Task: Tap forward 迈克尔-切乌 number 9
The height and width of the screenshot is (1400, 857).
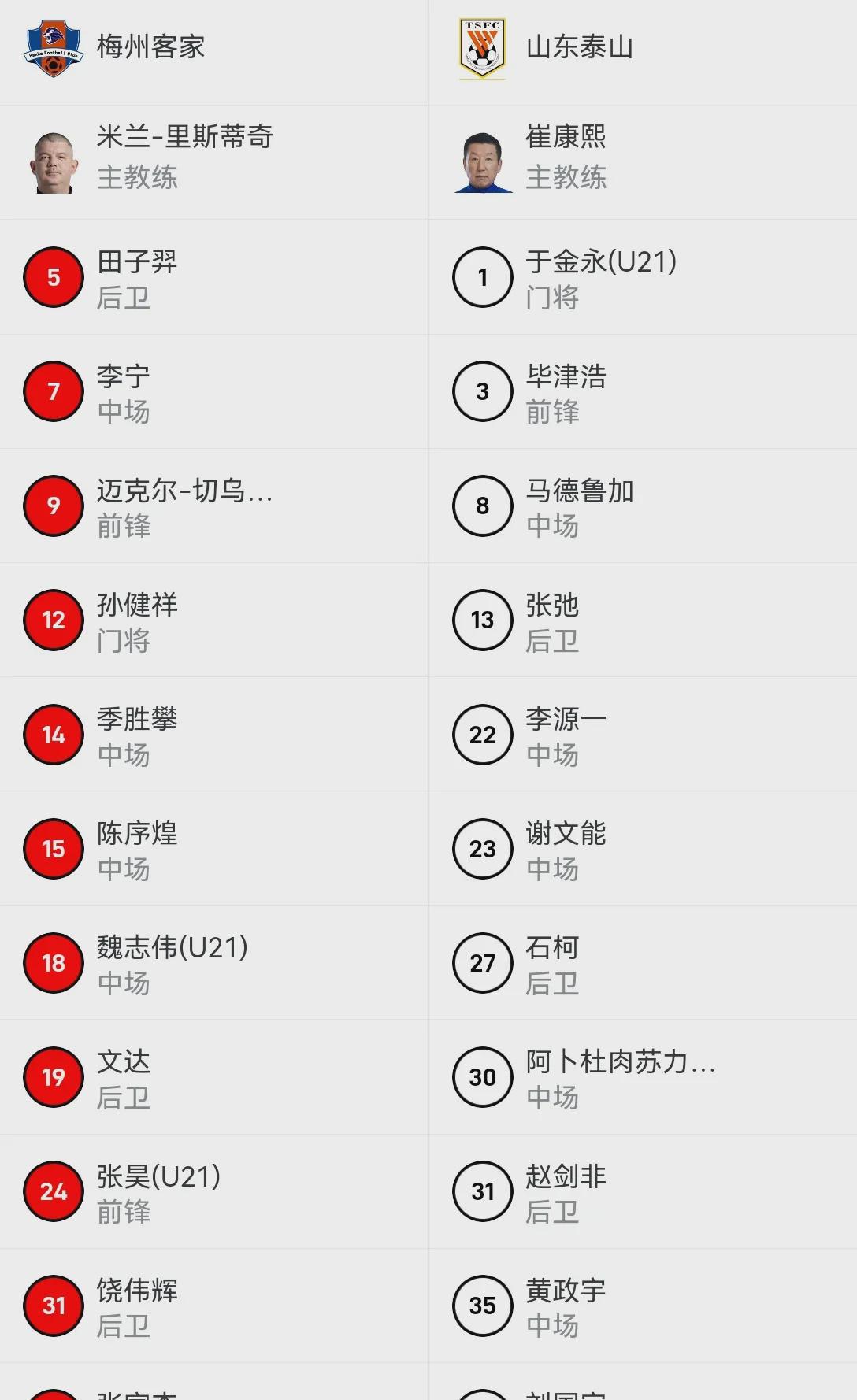Action: coord(213,506)
